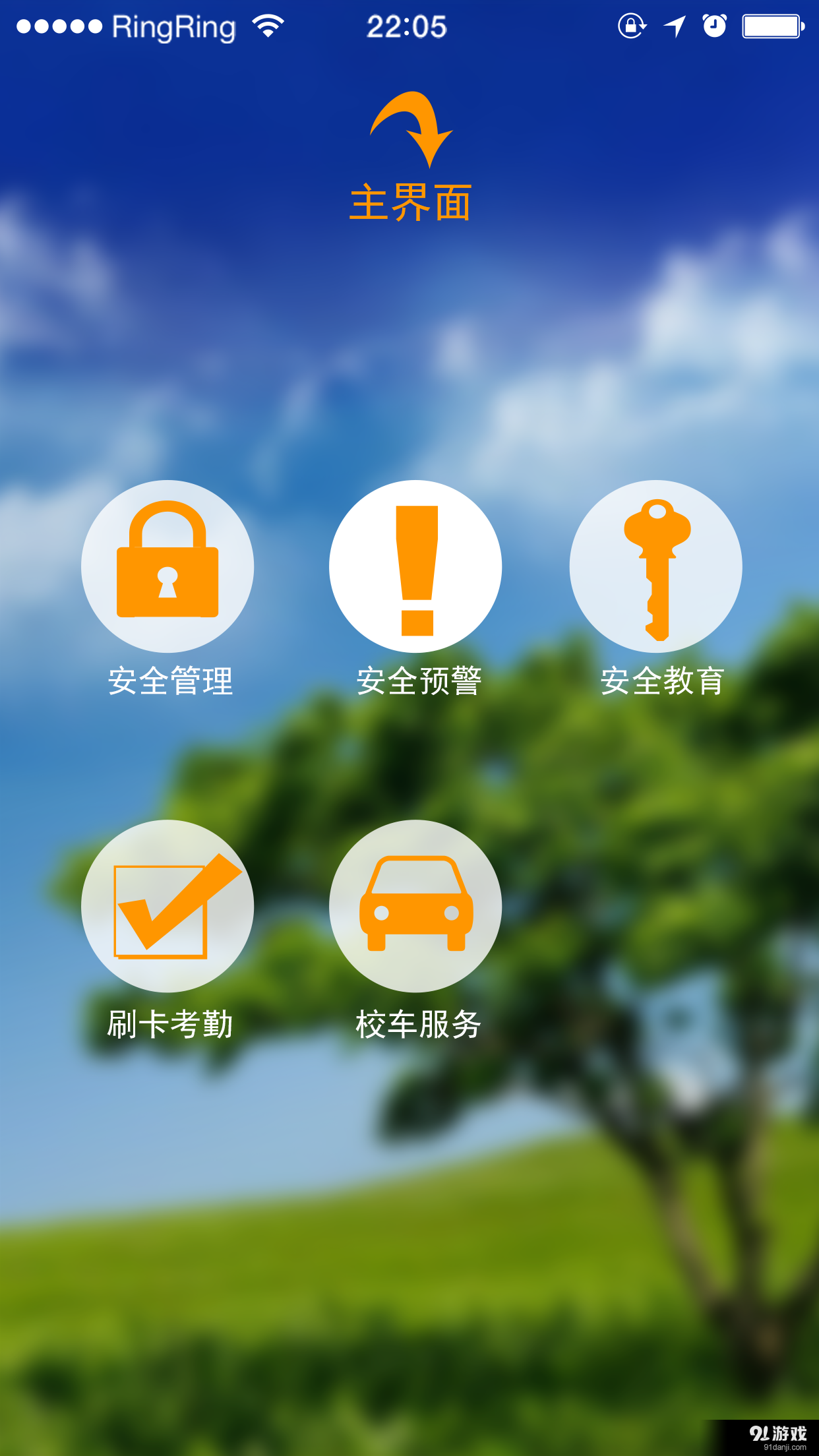
Task: Tap the Wi-Fi icon in status bar
Action: click(x=268, y=26)
